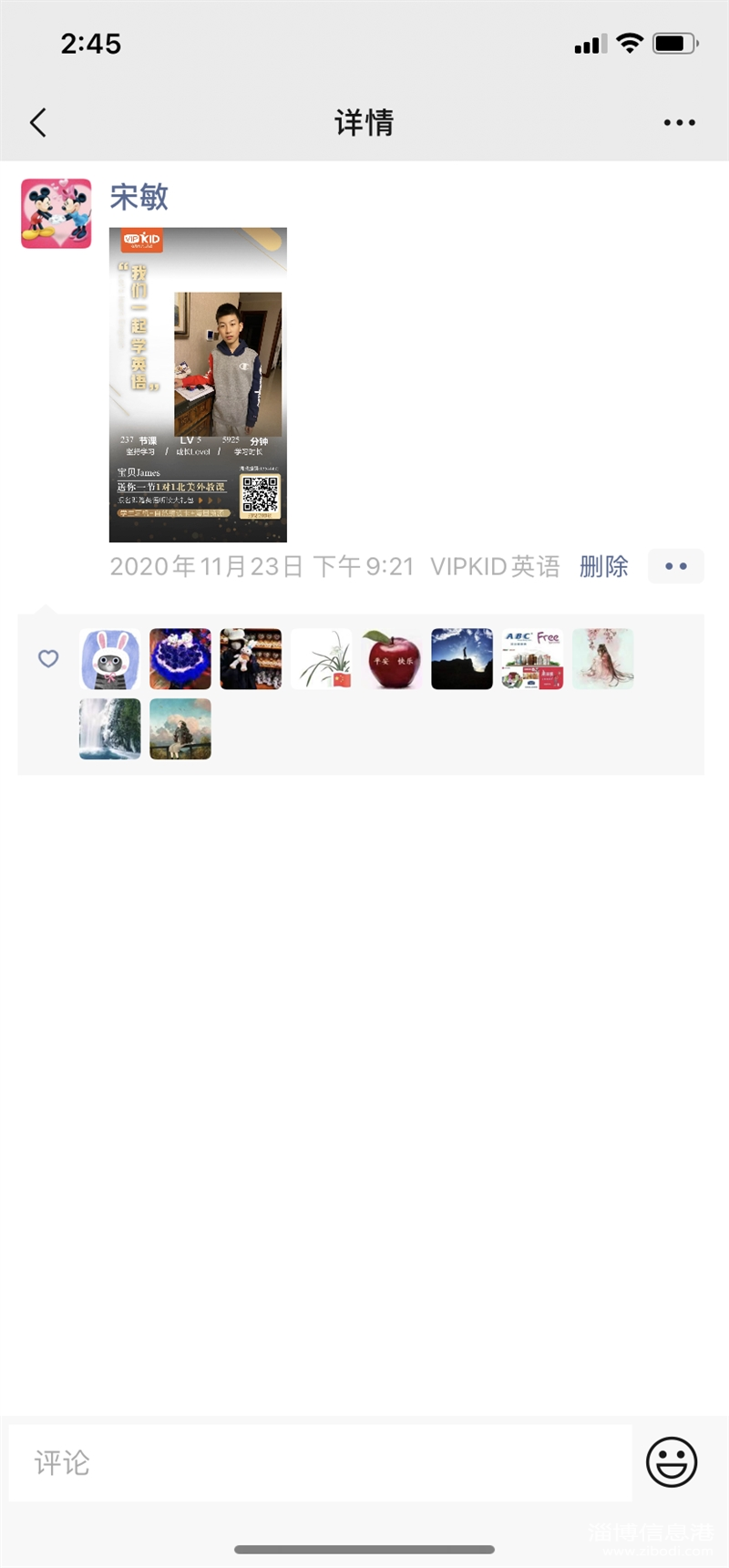Open the emoji picker next to the comment field
Viewport: 729px width, 1568px height.
pos(672,1462)
